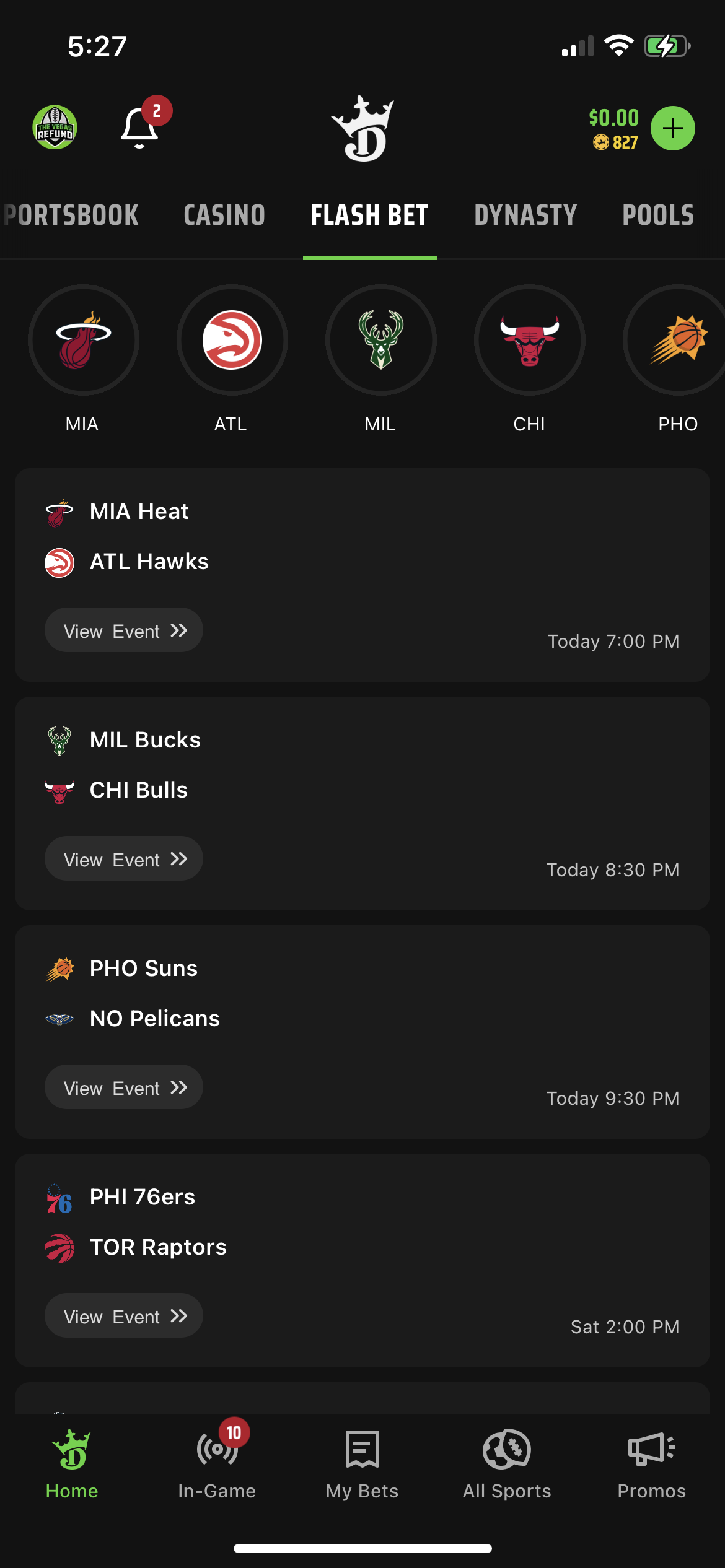Open the Vegas Refund profile avatar
This screenshot has height=1568, width=725.
(x=55, y=128)
